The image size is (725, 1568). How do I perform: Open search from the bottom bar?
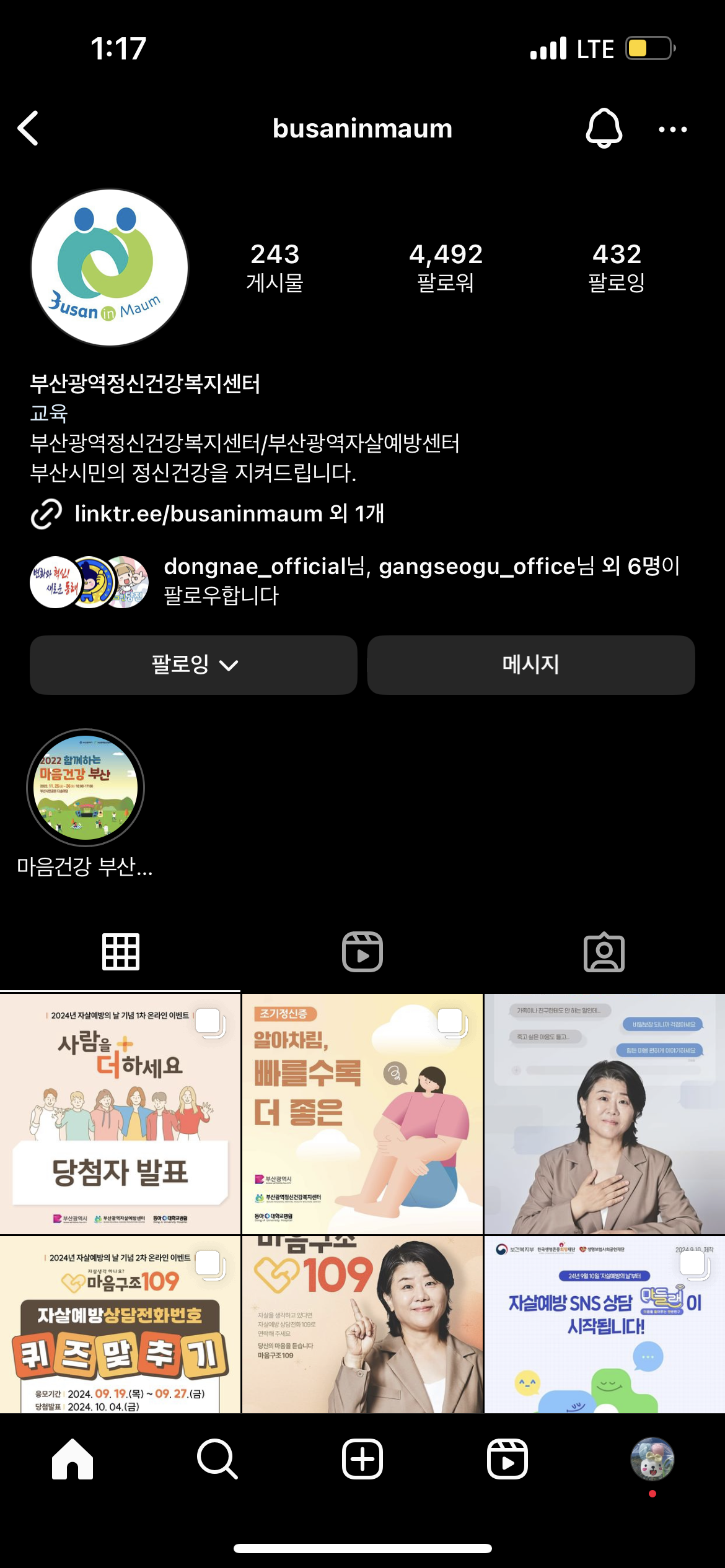click(217, 1459)
